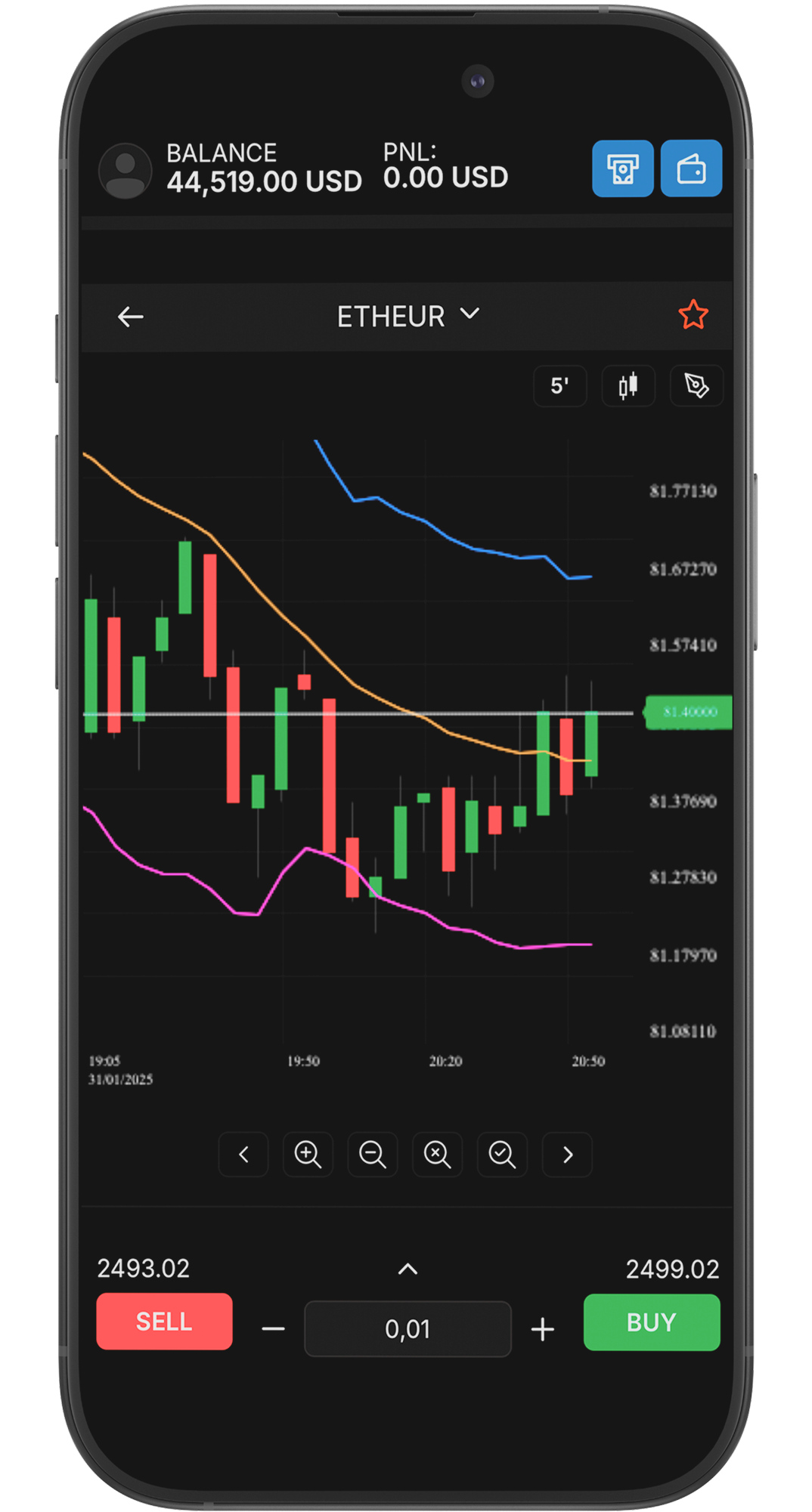Move chart right with chevron
The width and height of the screenshot is (812, 1512).
tap(567, 1155)
